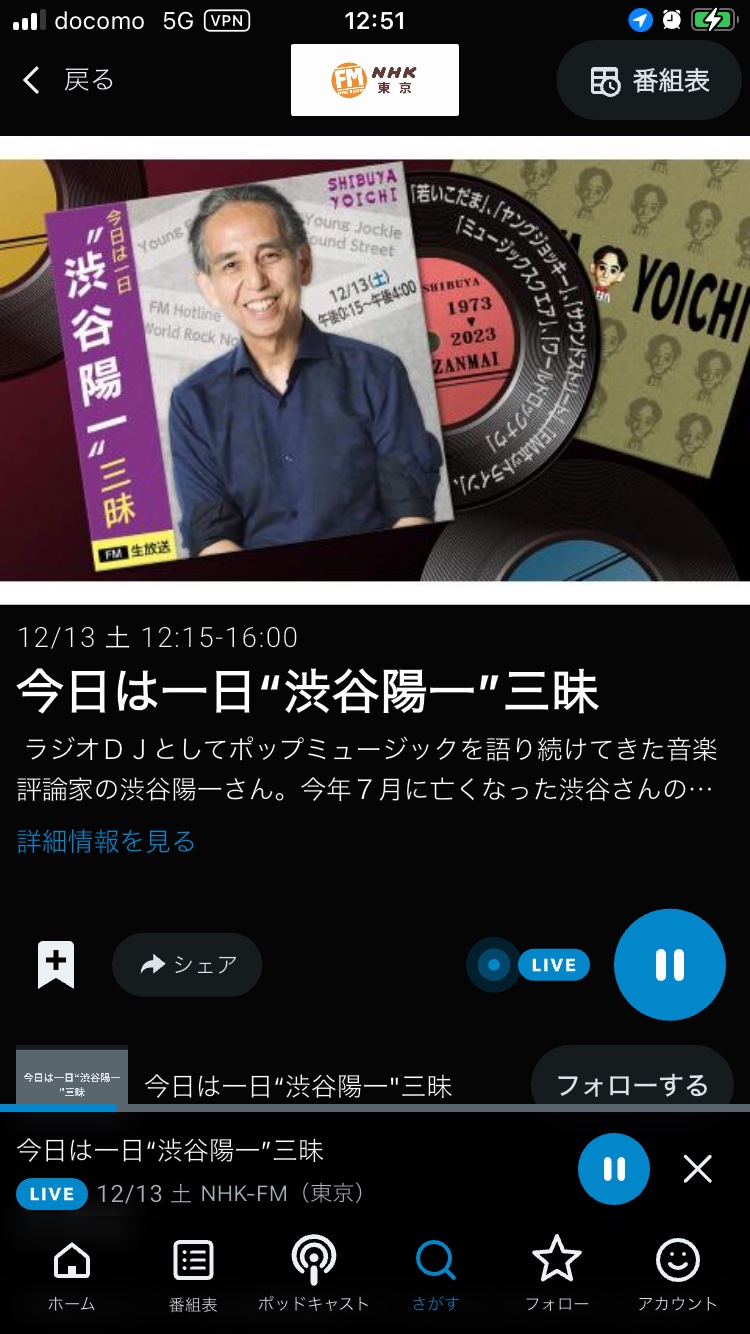Close the mini player

(697, 1169)
